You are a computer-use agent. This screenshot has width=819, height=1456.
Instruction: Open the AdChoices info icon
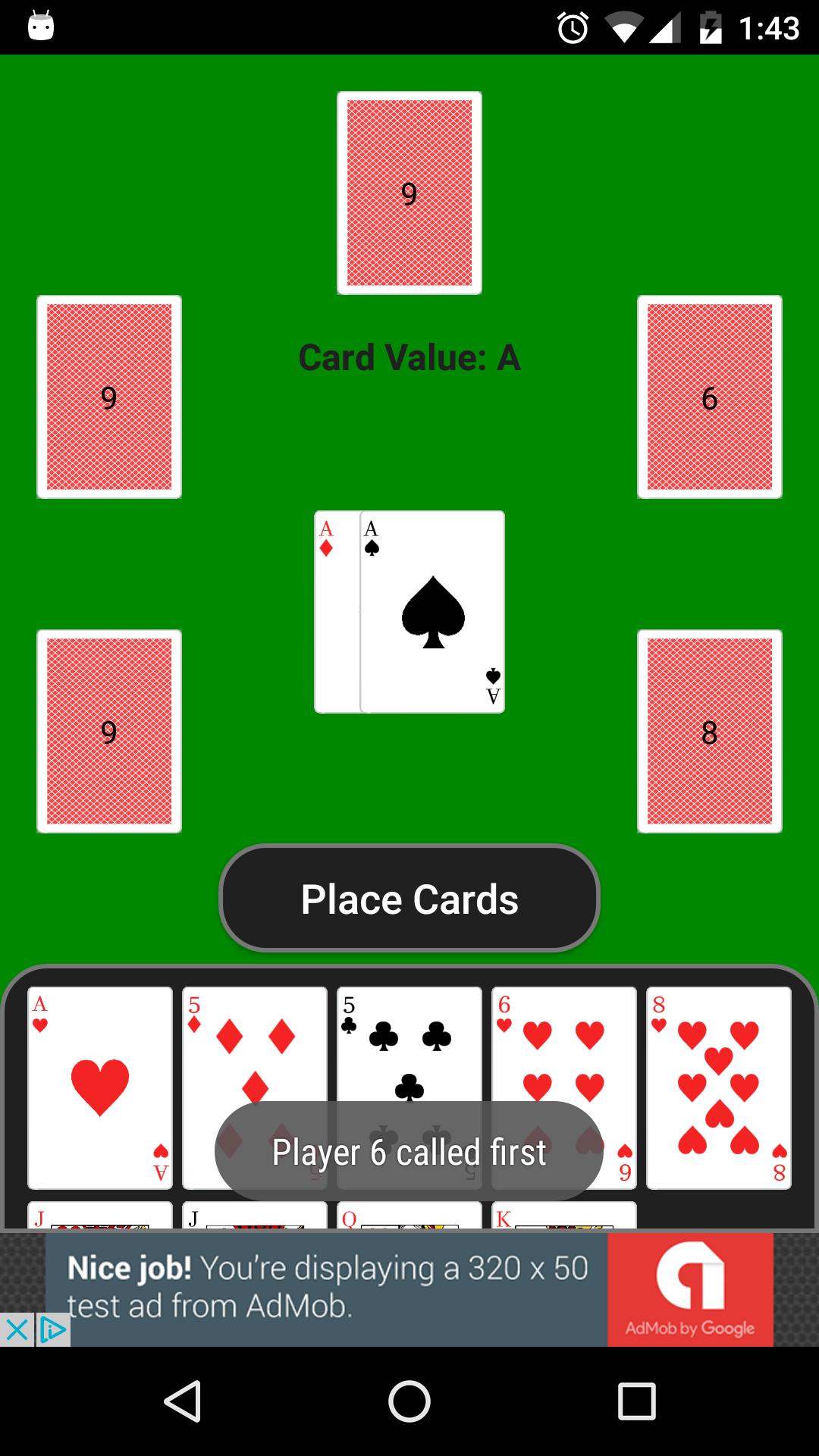(53, 1330)
